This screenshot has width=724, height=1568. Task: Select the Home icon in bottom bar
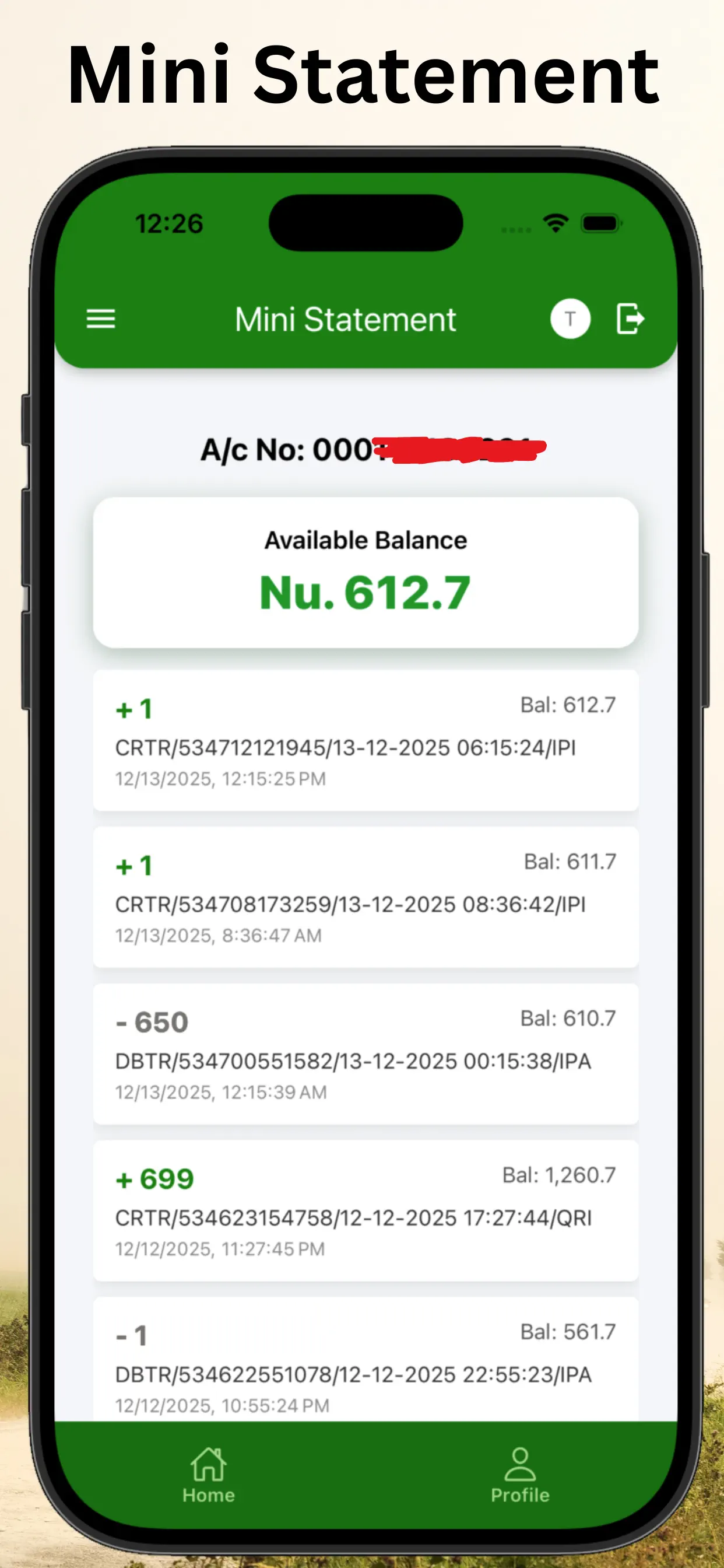click(x=208, y=1464)
